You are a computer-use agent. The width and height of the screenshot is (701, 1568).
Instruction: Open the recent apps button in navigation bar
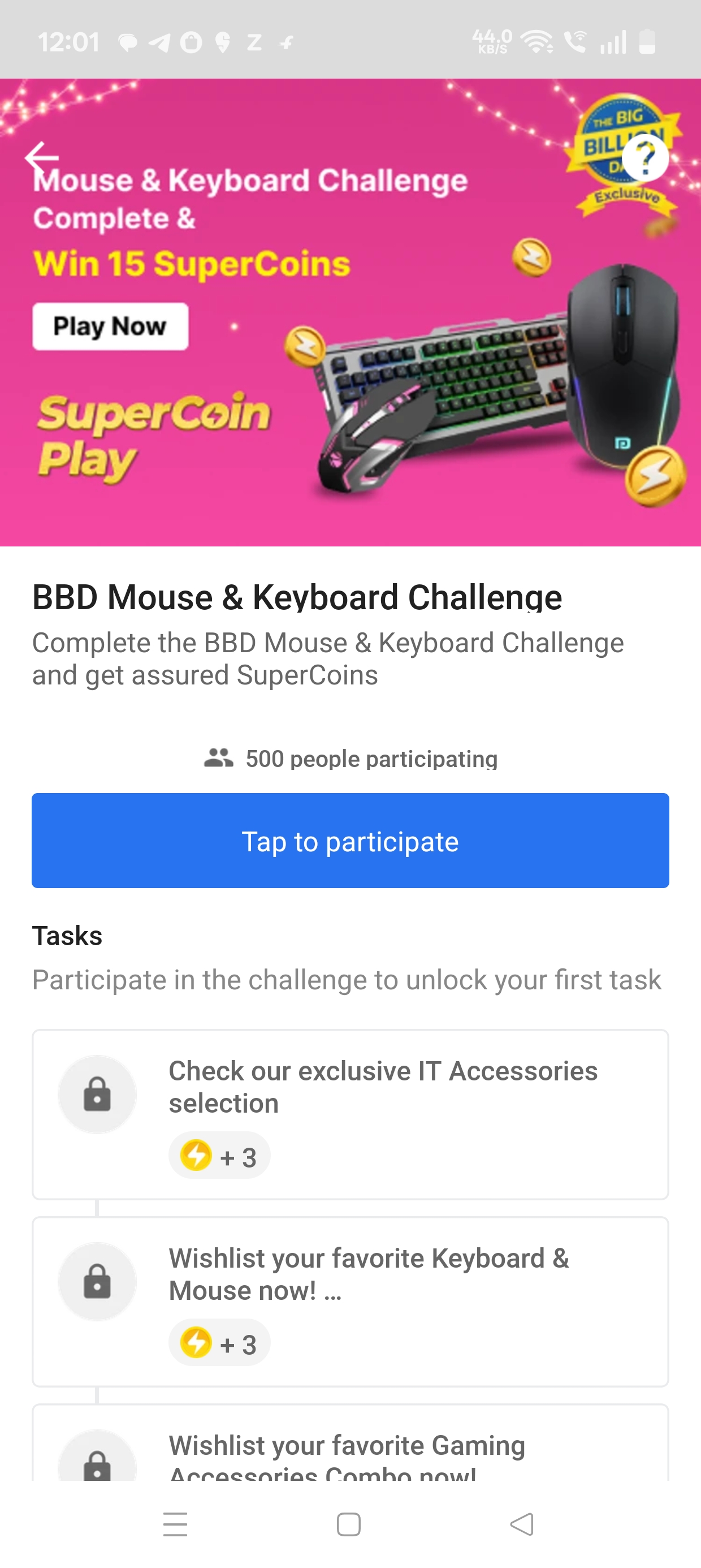click(175, 1524)
